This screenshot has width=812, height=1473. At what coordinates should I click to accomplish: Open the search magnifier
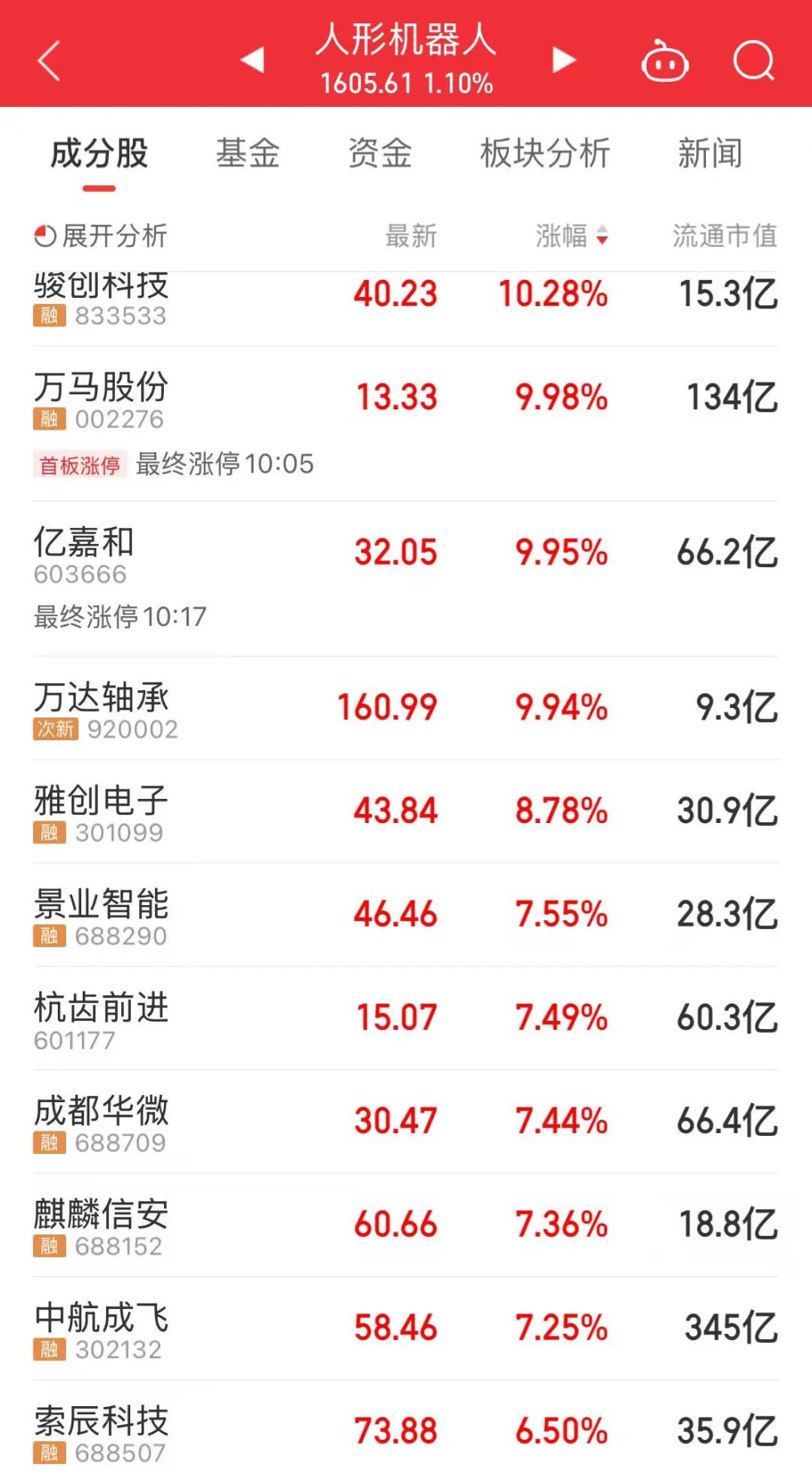754,60
